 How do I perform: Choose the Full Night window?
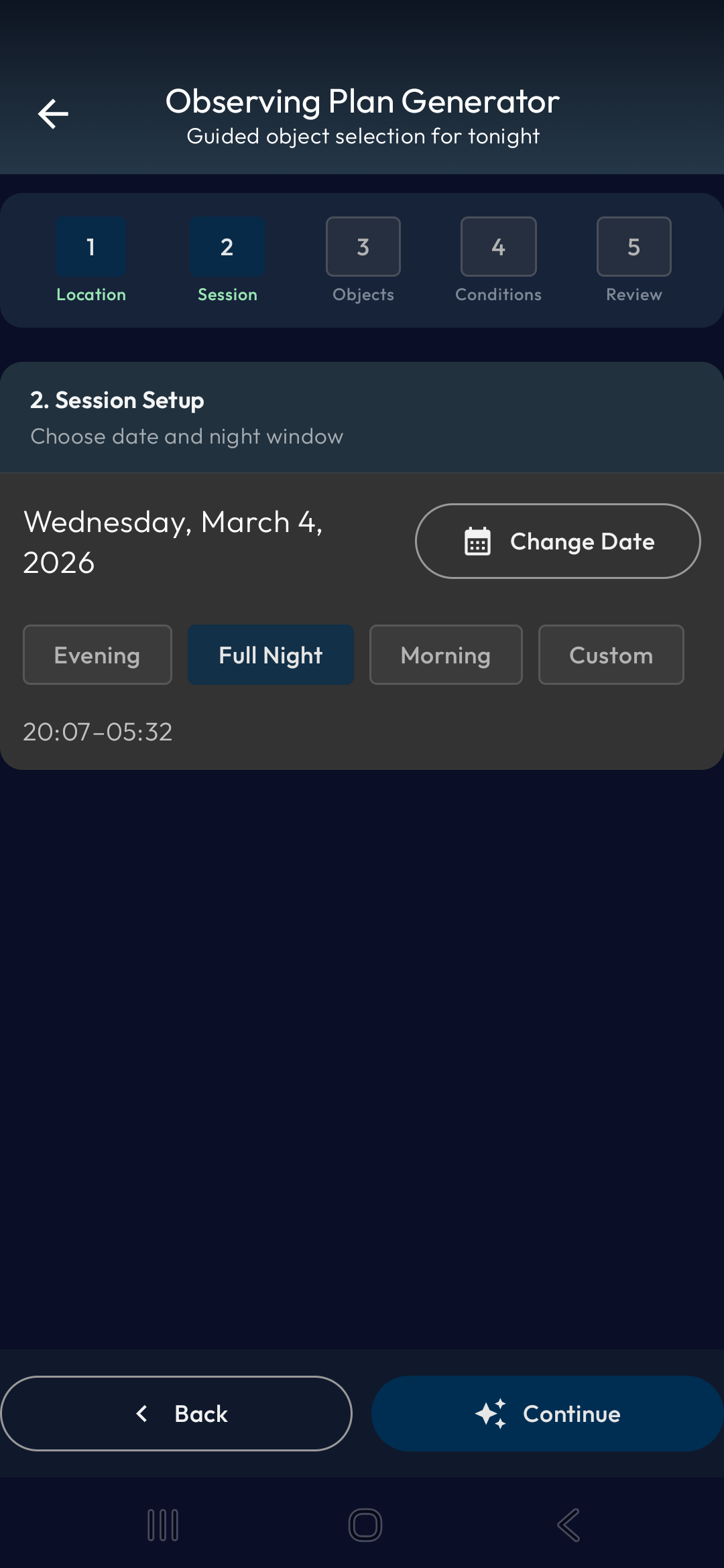pos(270,655)
